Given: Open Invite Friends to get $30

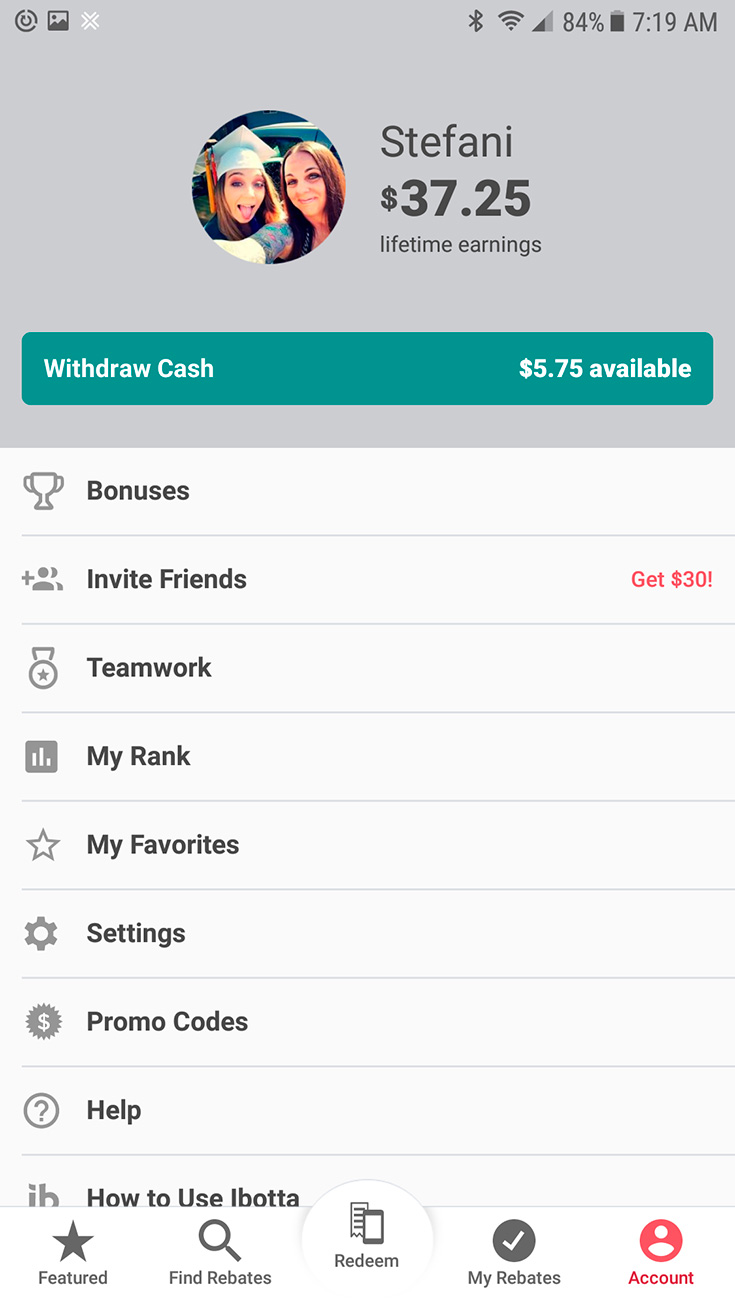Looking at the screenshot, I should point(367,579).
